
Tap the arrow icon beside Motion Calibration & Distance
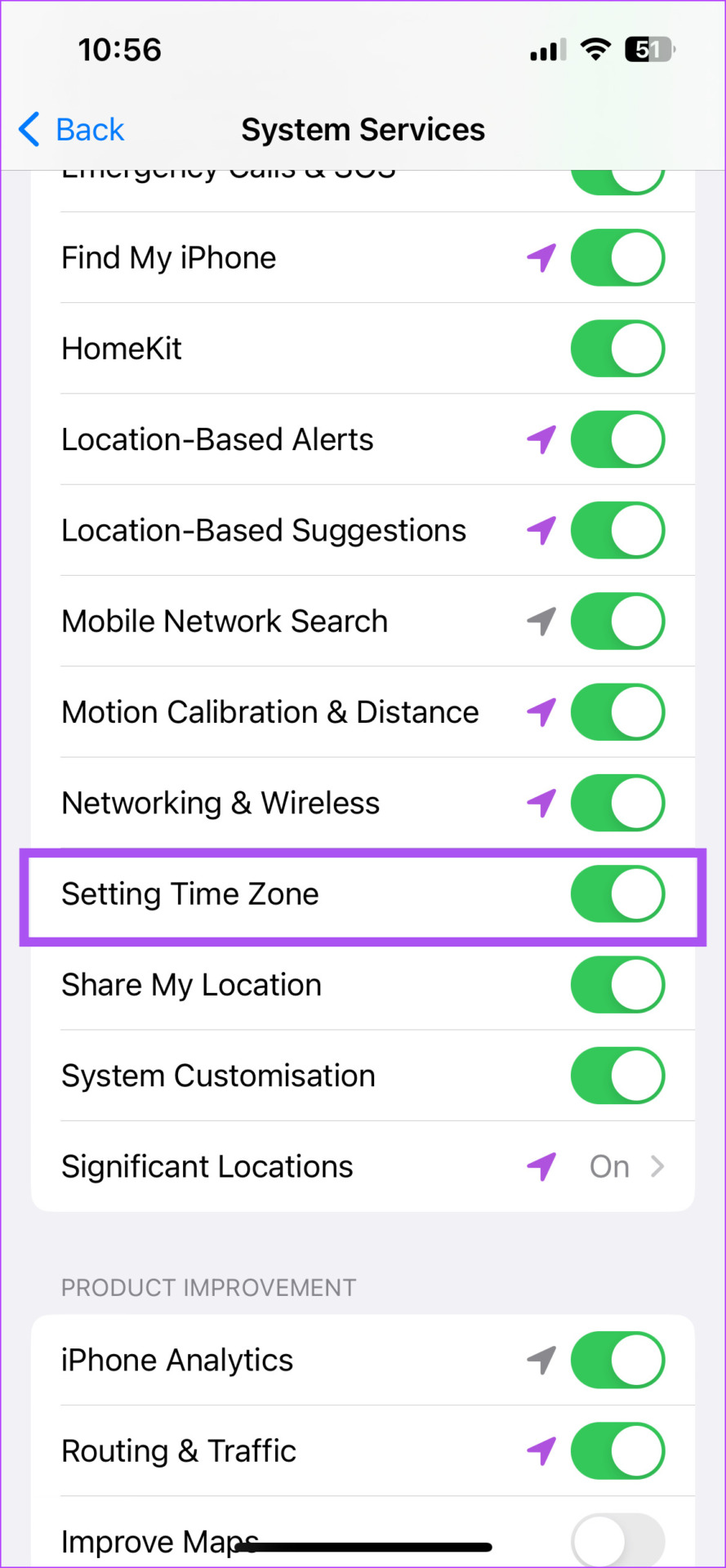tap(541, 711)
